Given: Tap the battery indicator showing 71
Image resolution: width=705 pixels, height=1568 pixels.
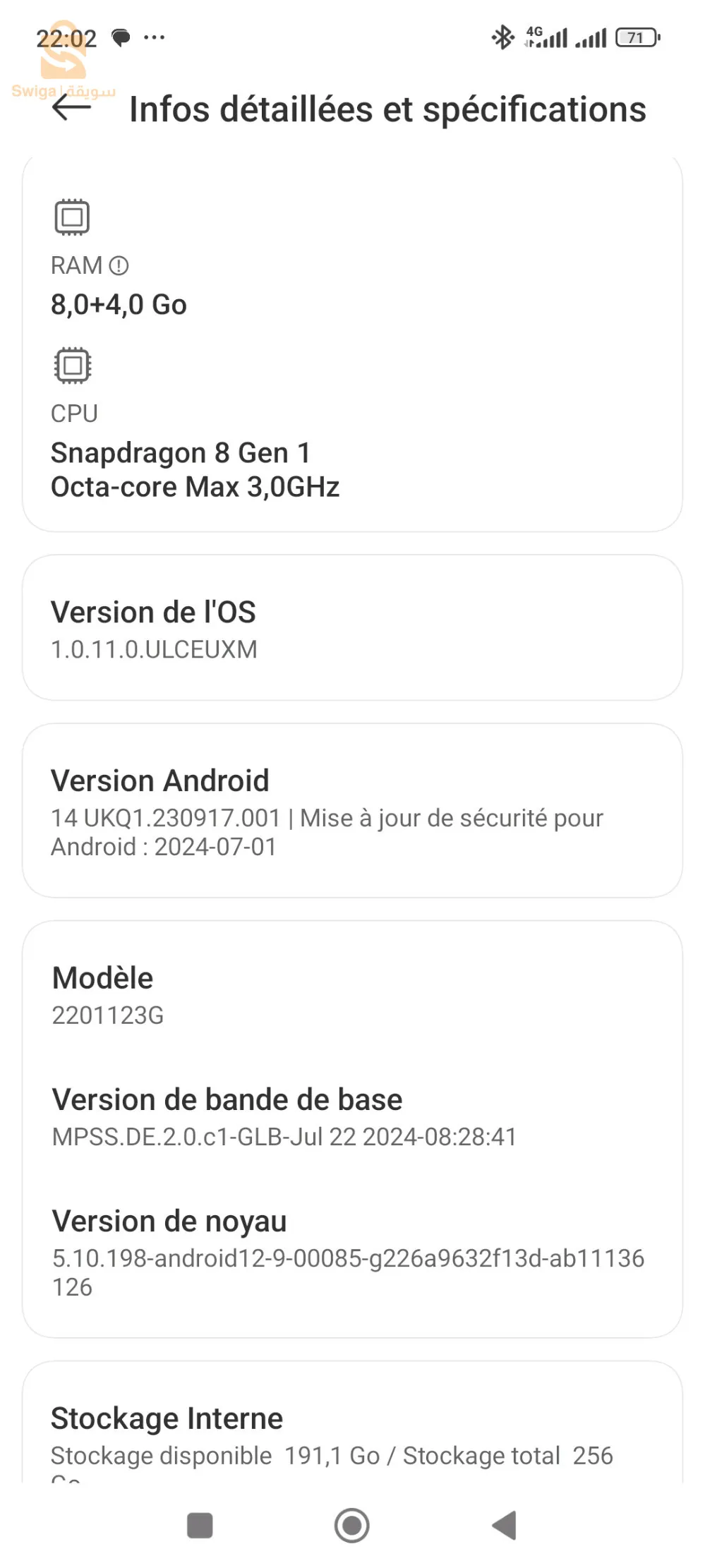Looking at the screenshot, I should (636, 37).
